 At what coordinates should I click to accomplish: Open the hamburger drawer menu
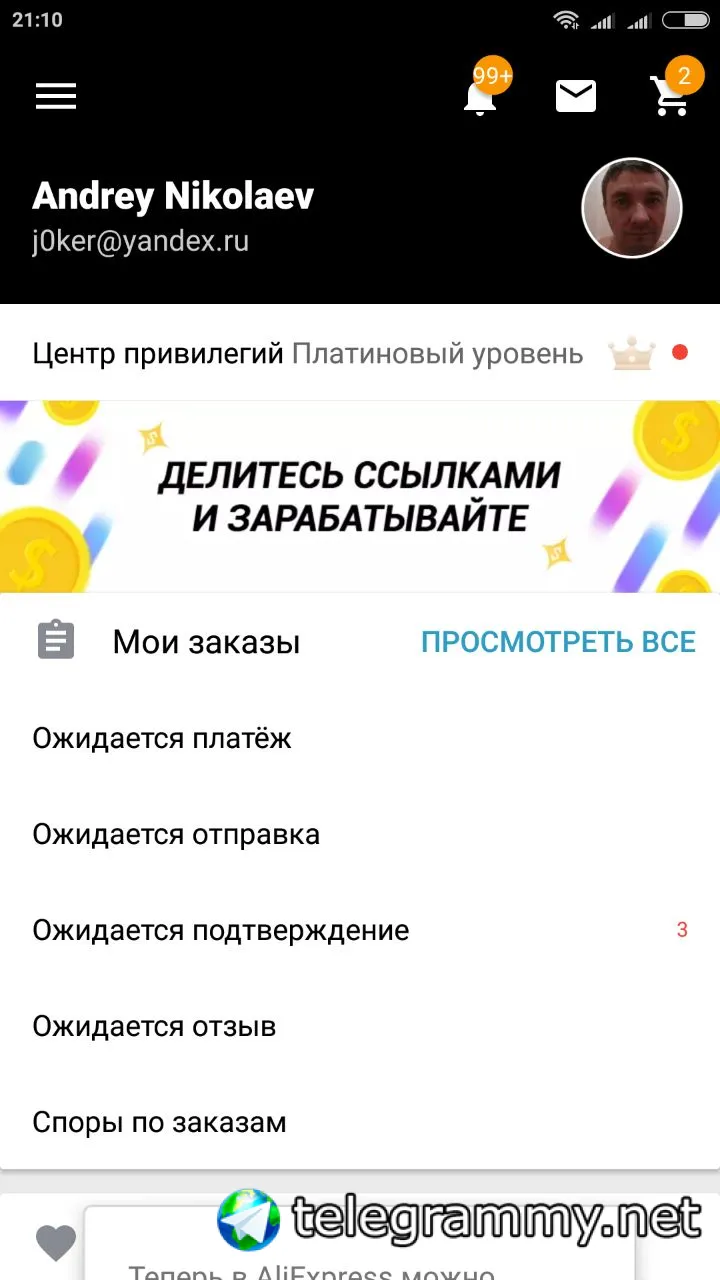coord(56,96)
